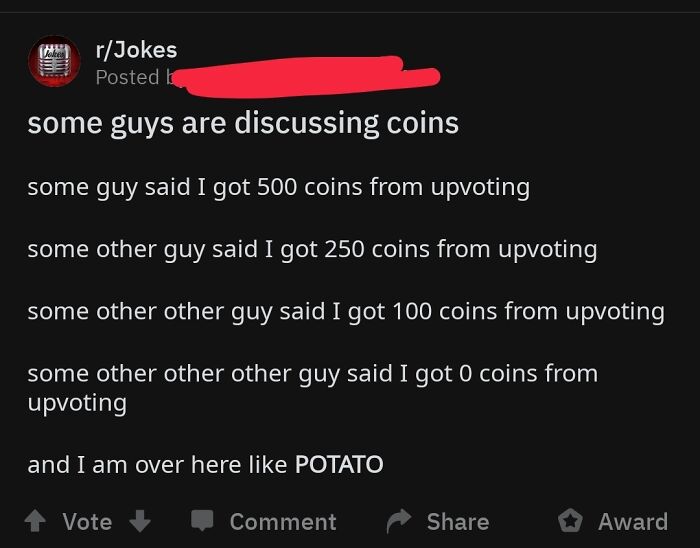The height and width of the screenshot is (548, 700).
Task: Give an award to the post
Action: [x=612, y=521]
